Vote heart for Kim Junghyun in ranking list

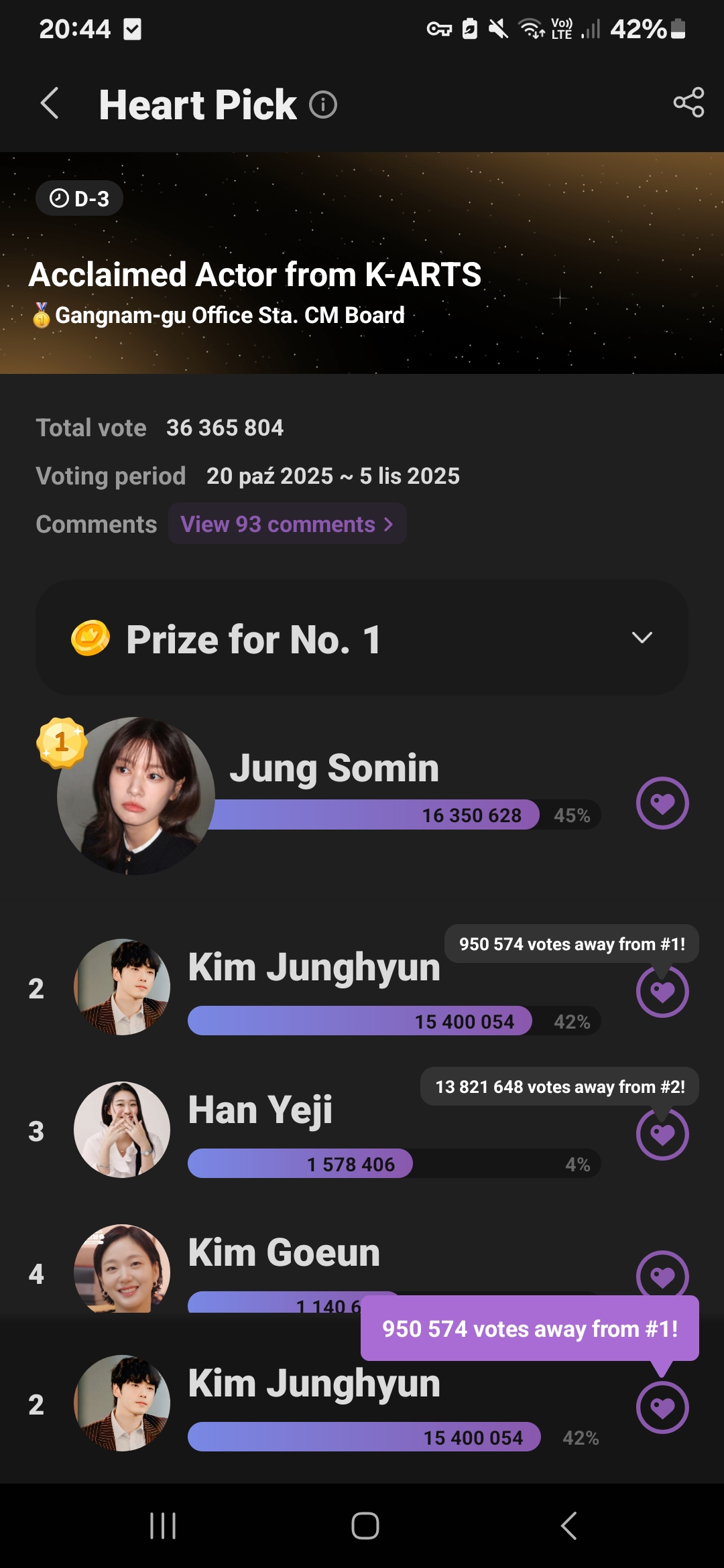point(662,993)
